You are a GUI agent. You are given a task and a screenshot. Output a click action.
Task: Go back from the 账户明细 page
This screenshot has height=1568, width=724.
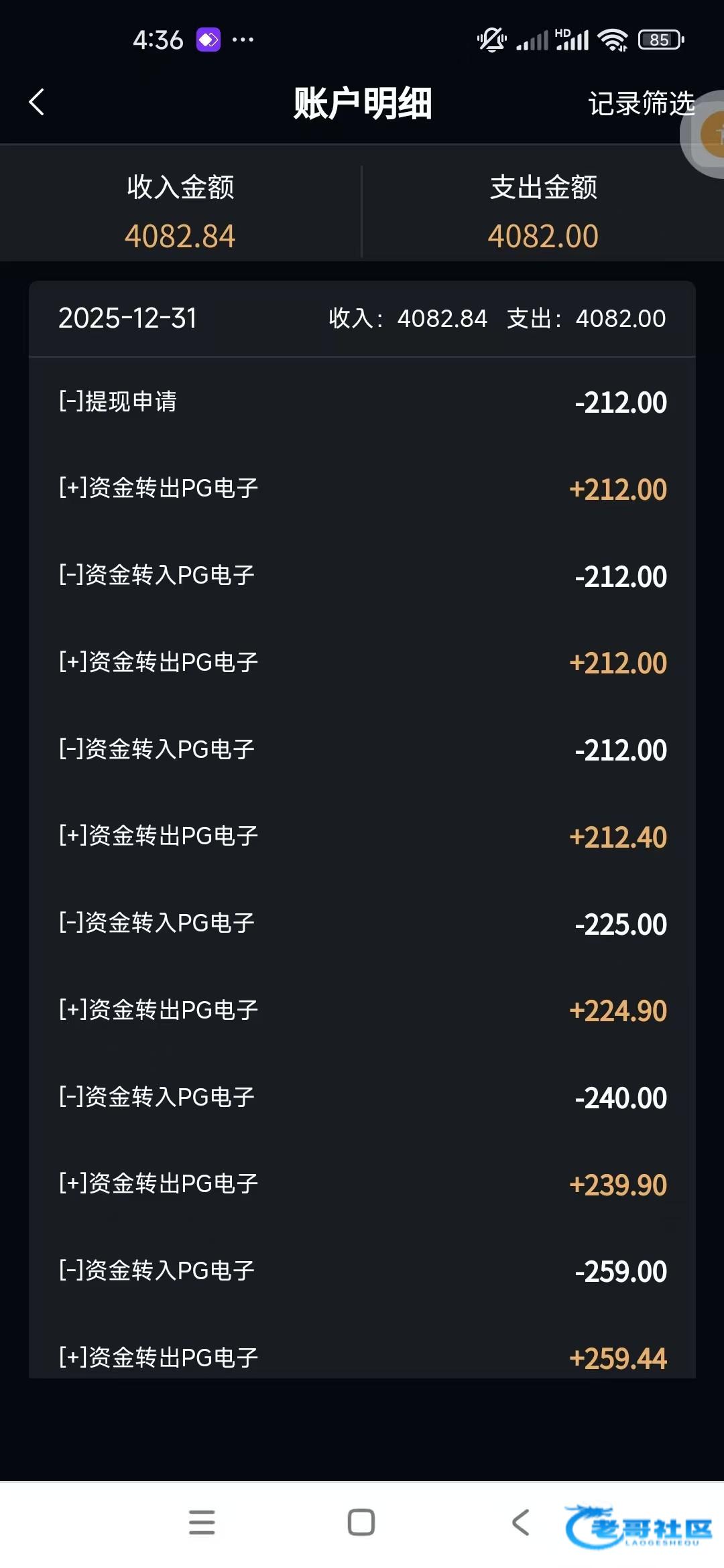[x=37, y=103]
